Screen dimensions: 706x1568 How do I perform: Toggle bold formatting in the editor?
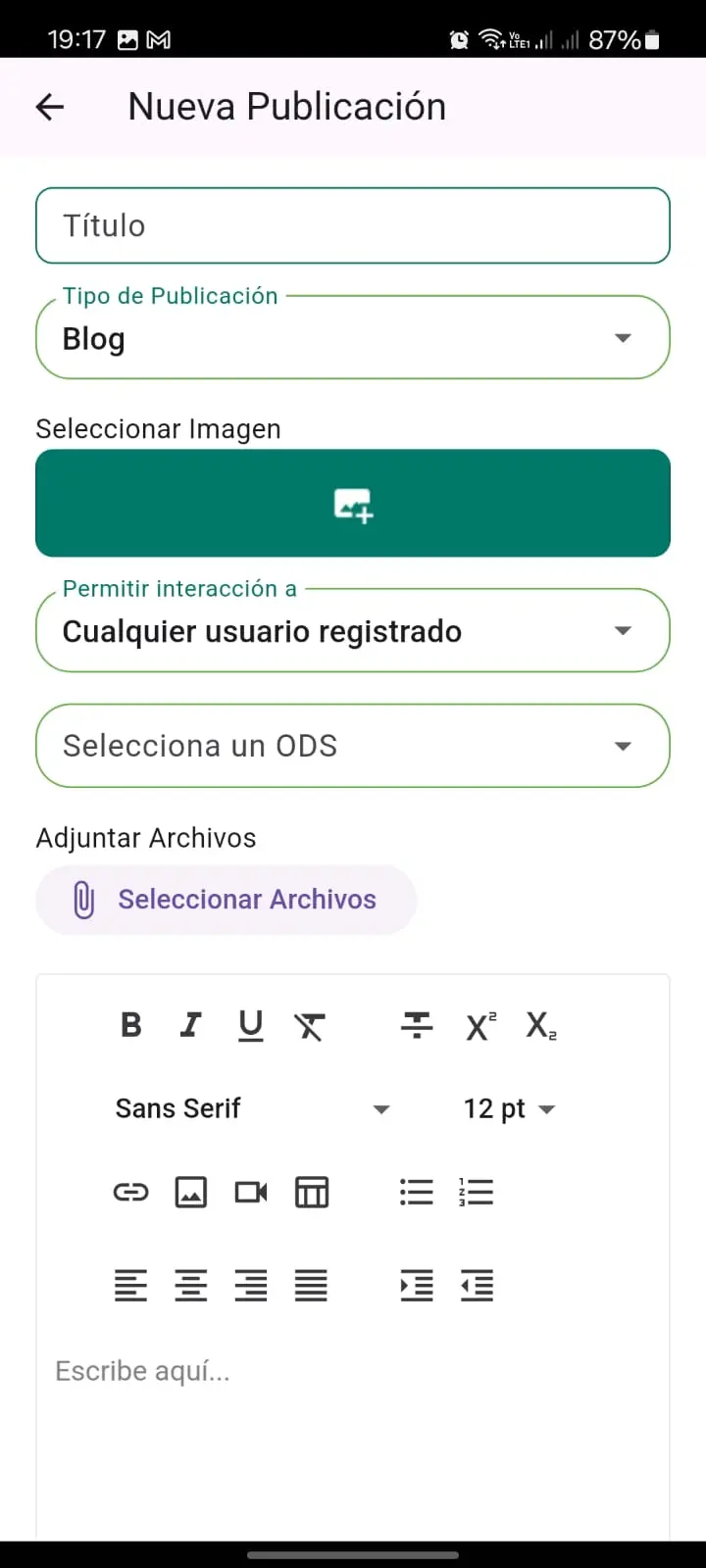pyautogui.click(x=130, y=1025)
